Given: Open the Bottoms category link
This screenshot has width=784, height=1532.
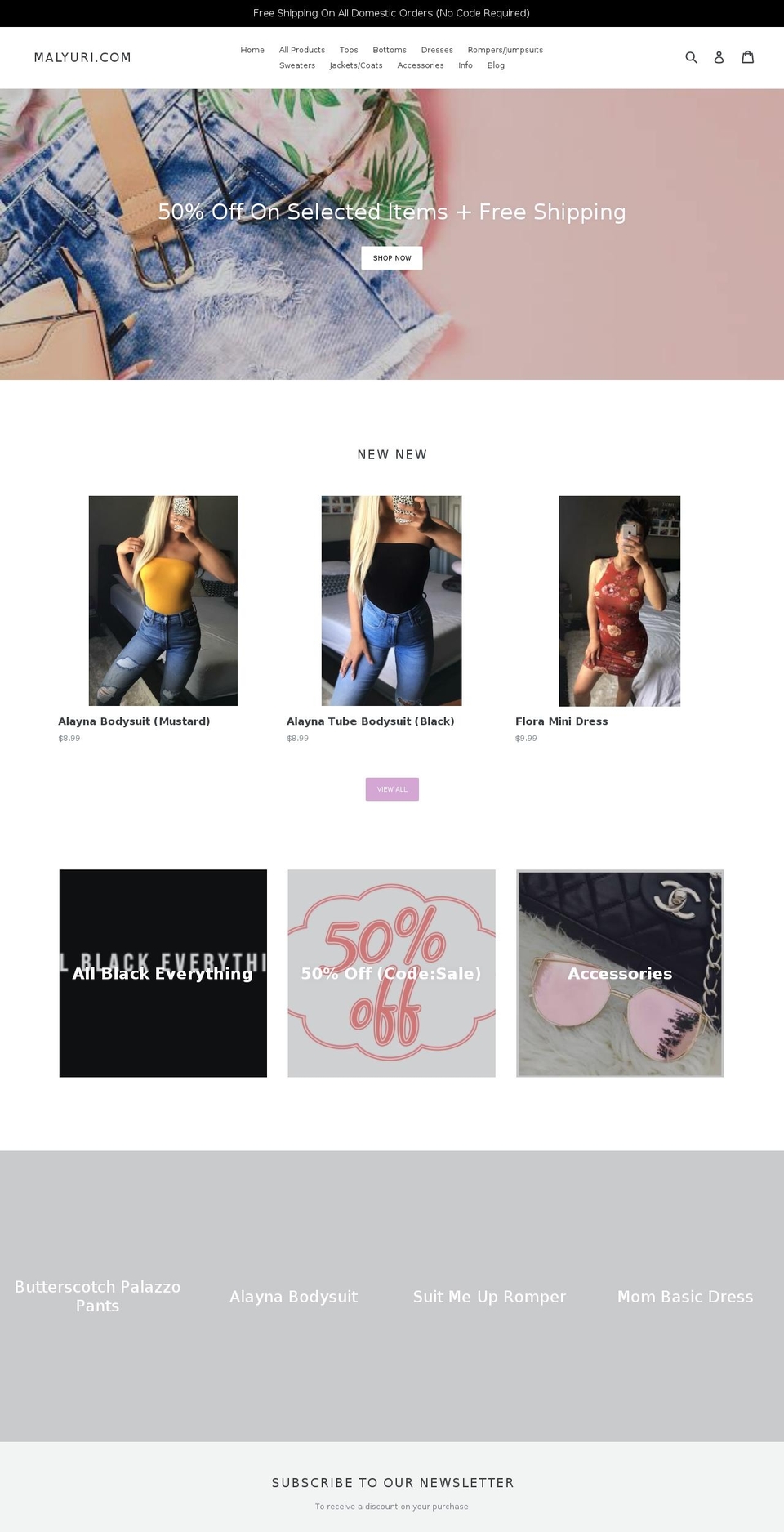Looking at the screenshot, I should 390,50.
